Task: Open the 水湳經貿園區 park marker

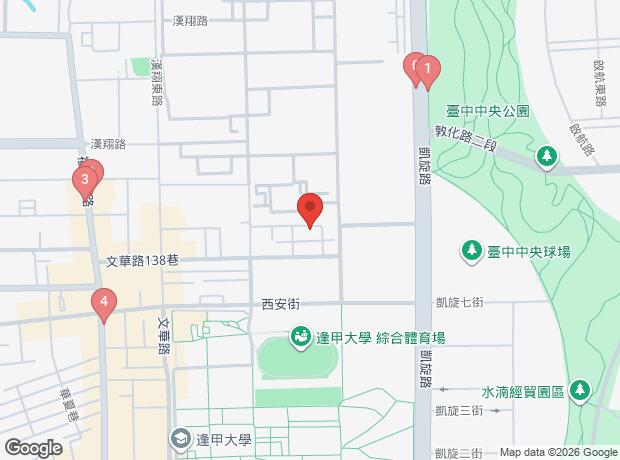Action: point(580,391)
